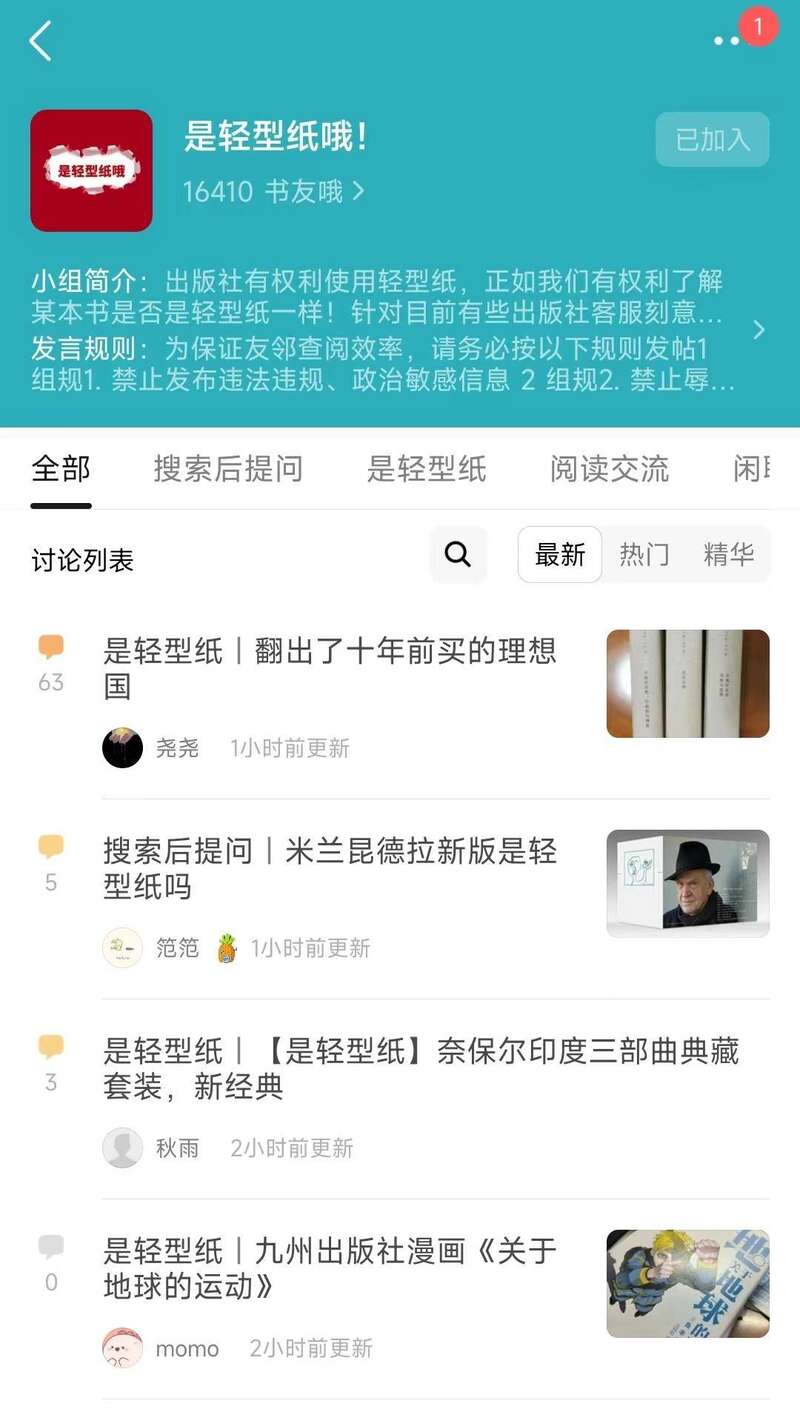Select the 是轻型纸 tab

(426, 469)
